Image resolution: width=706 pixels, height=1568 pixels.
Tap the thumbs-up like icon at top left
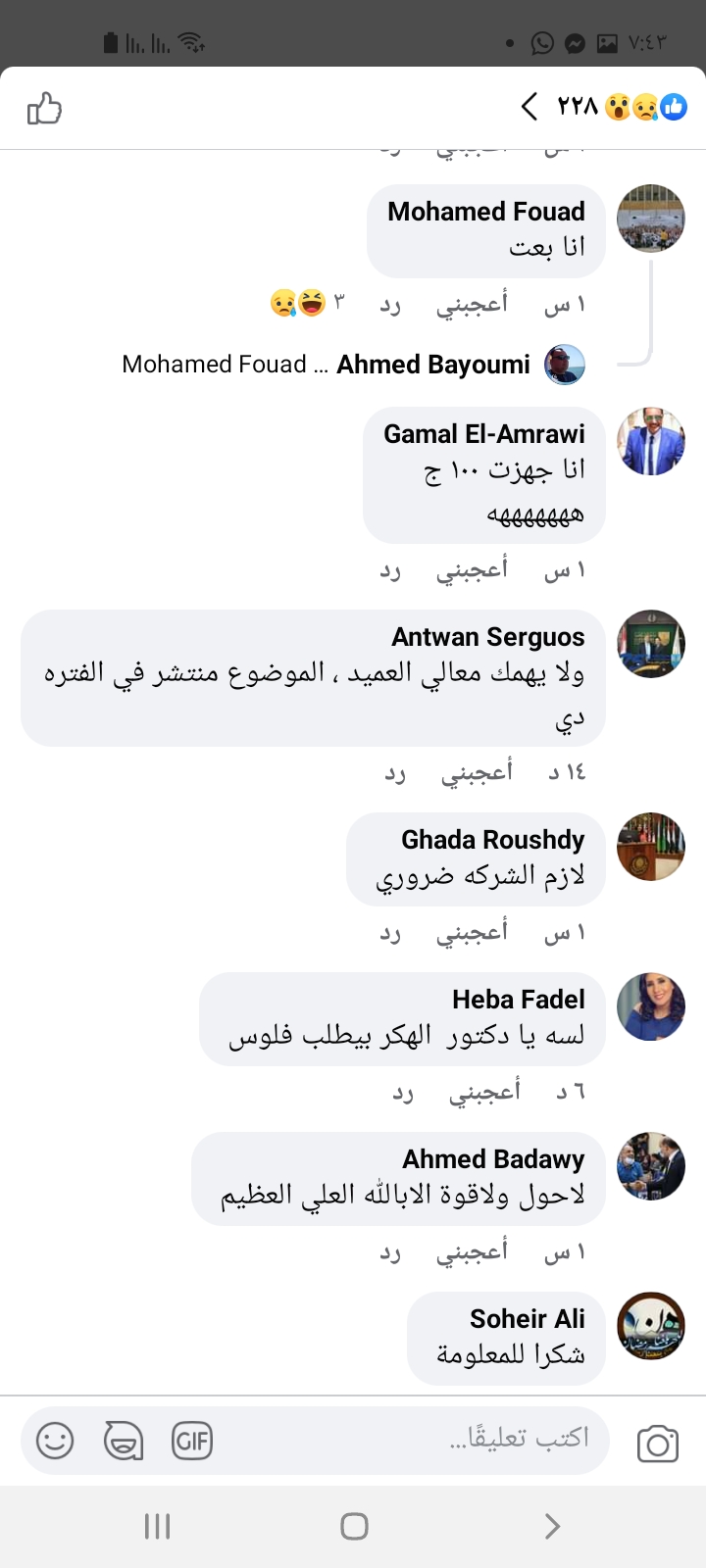click(x=43, y=108)
